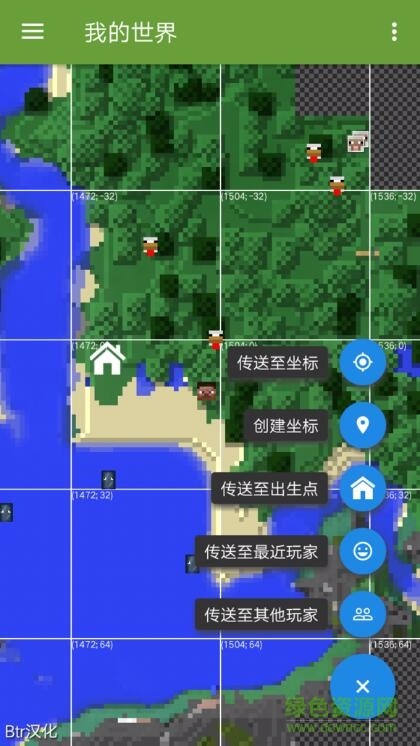Screen dimensions: 420x746
Task: Tap the create-marker pin button
Action: pyautogui.click(x=362, y=425)
